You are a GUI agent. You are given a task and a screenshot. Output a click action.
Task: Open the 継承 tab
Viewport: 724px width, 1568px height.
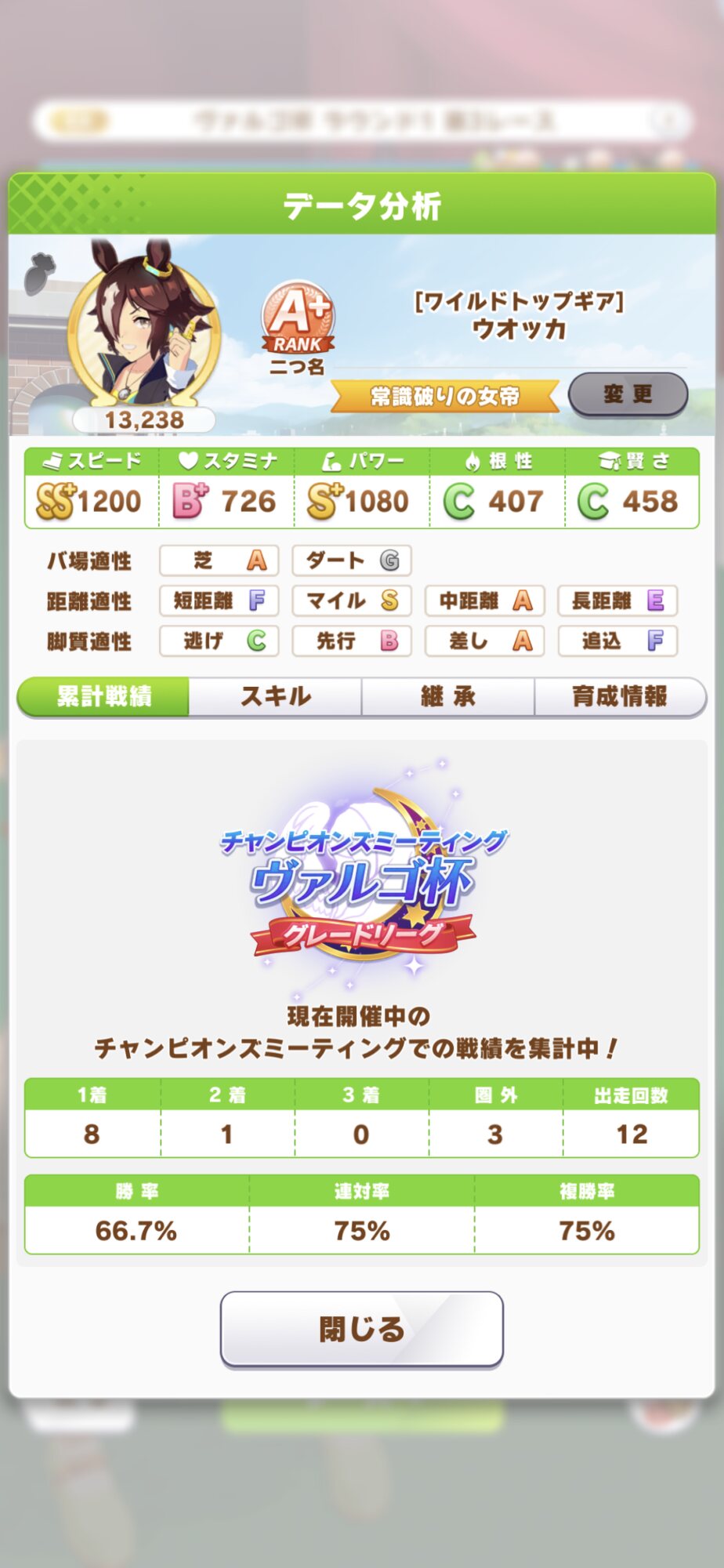tap(447, 696)
